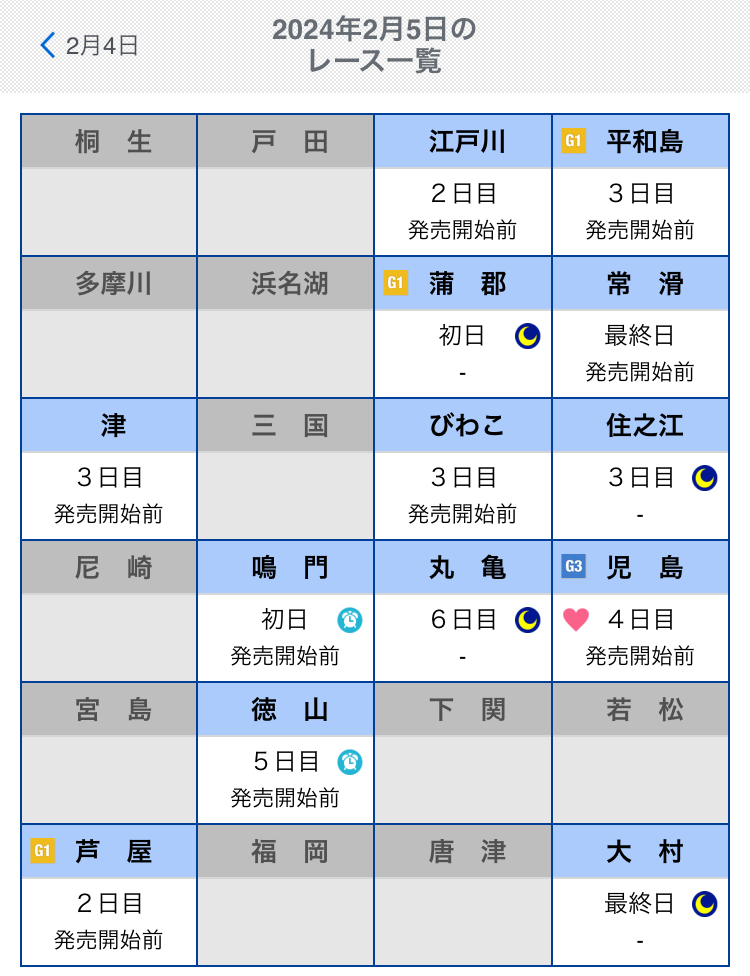Screen dimensions: 750x976
Task: Select the 住之江 night race venue
Action: (x=640, y=469)
